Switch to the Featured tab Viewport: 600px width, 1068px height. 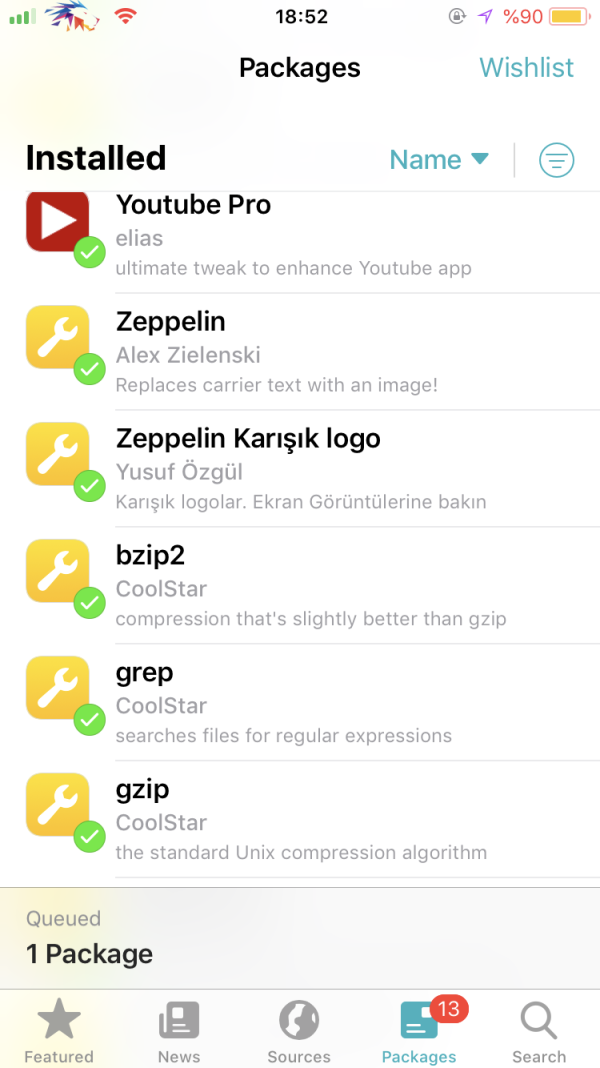coord(59,1032)
